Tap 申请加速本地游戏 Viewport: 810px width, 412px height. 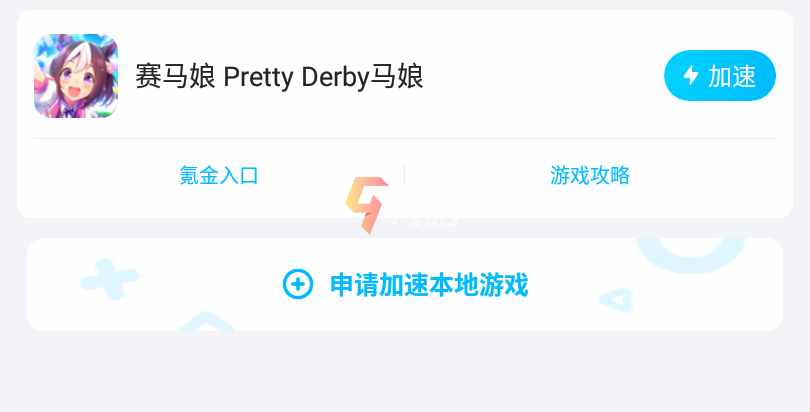point(405,285)
